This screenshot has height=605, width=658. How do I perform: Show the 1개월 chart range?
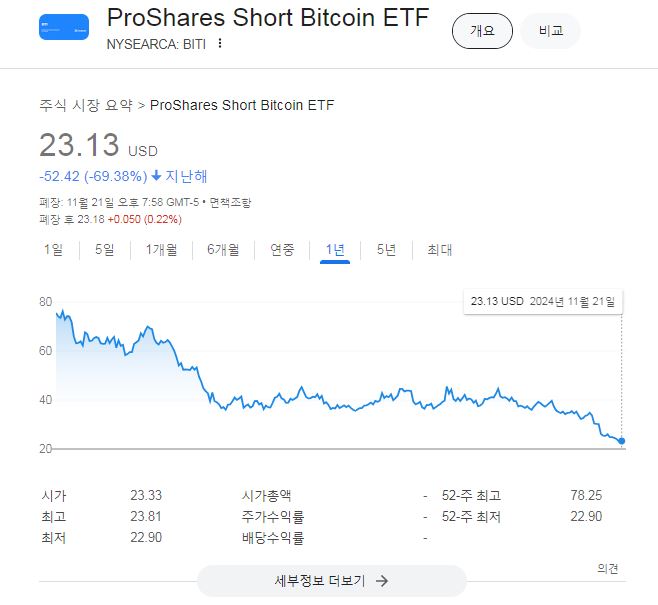tap(163, 250)
